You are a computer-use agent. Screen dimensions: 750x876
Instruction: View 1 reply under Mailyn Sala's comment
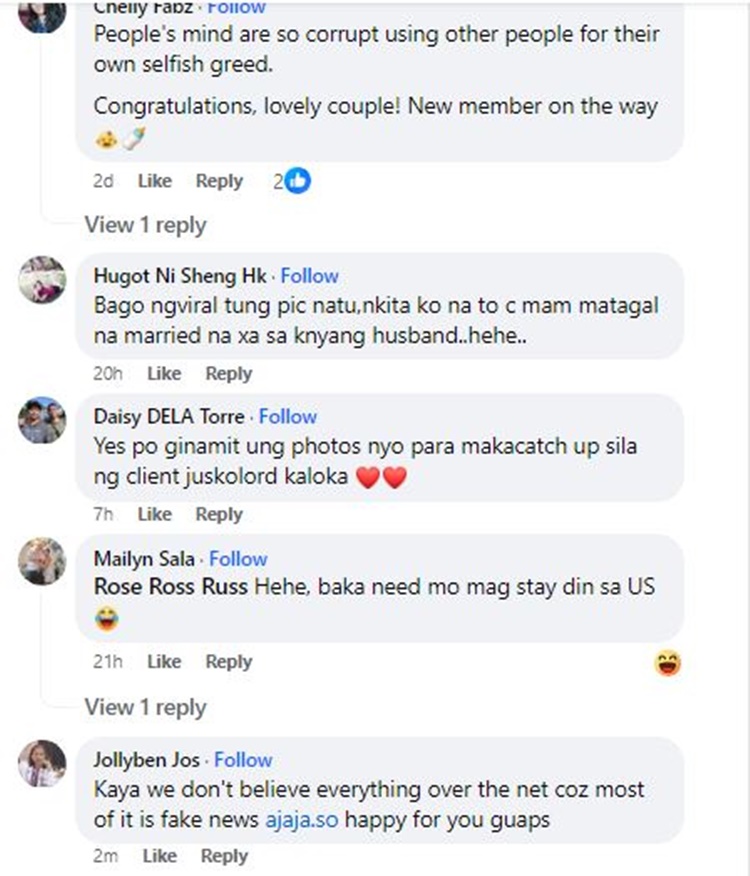tap(145, 707)
